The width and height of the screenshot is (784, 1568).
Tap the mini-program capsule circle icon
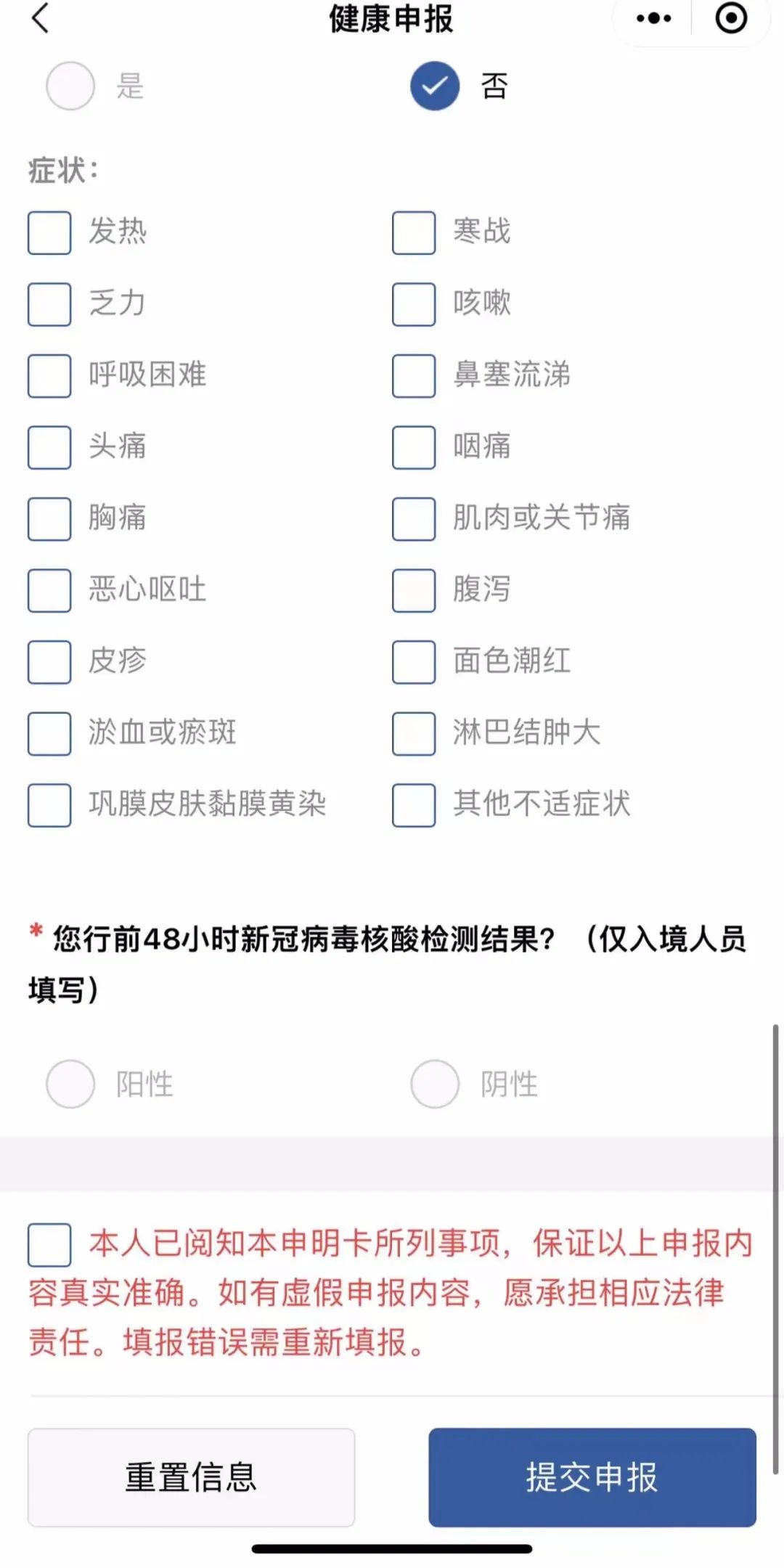pos(731,20)
